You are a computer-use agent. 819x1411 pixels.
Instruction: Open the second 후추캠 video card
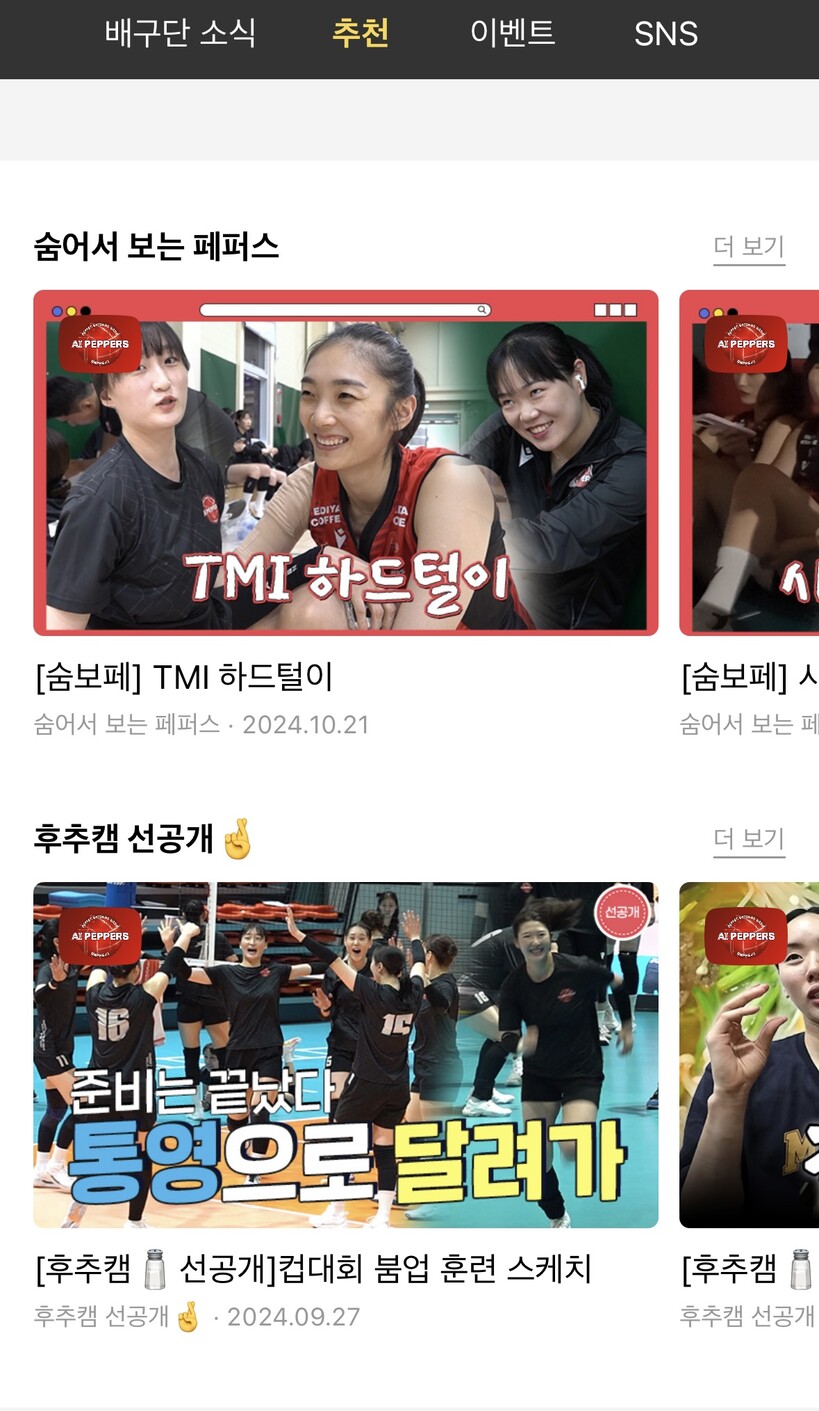tap(750, 1054)
